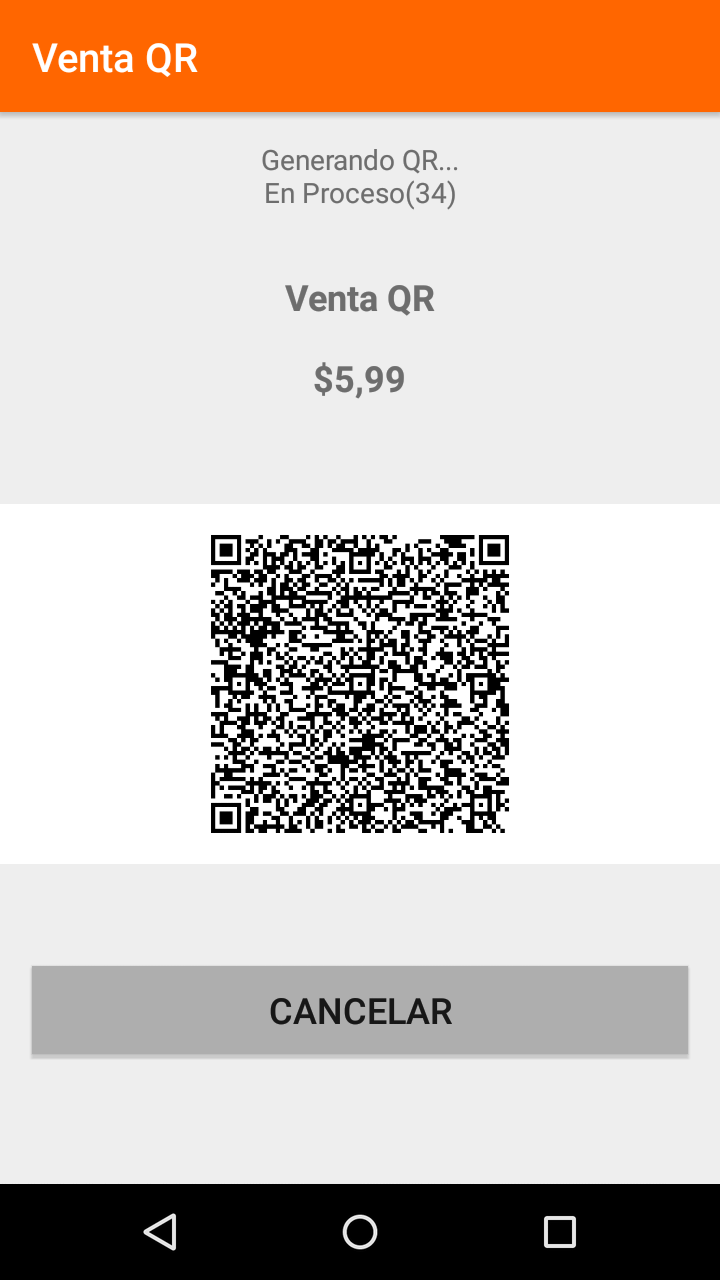The image size is (720, 1280).
Task: Open recent apps from navigation bar
Action: 560,1232
